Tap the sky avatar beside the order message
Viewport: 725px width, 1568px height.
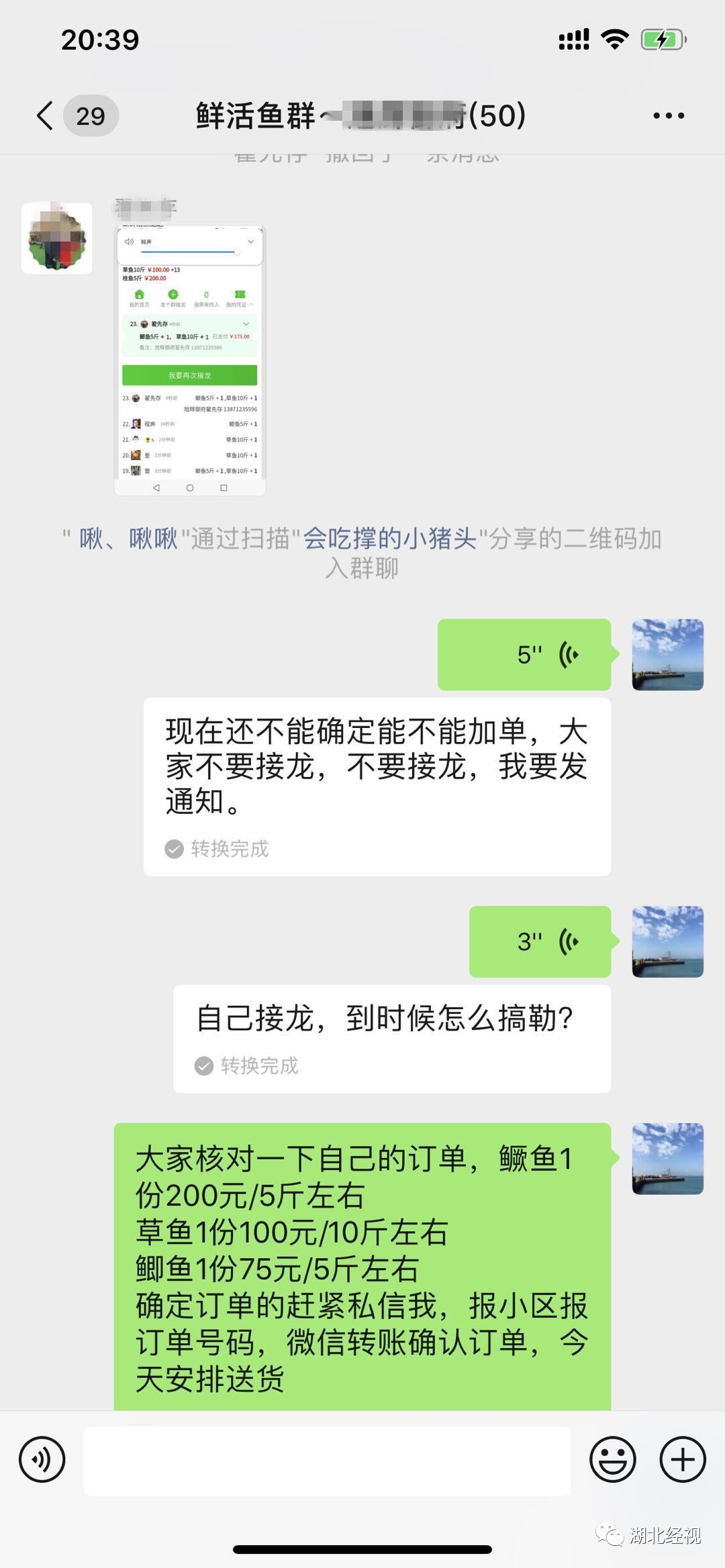[x=667, y=1158]
